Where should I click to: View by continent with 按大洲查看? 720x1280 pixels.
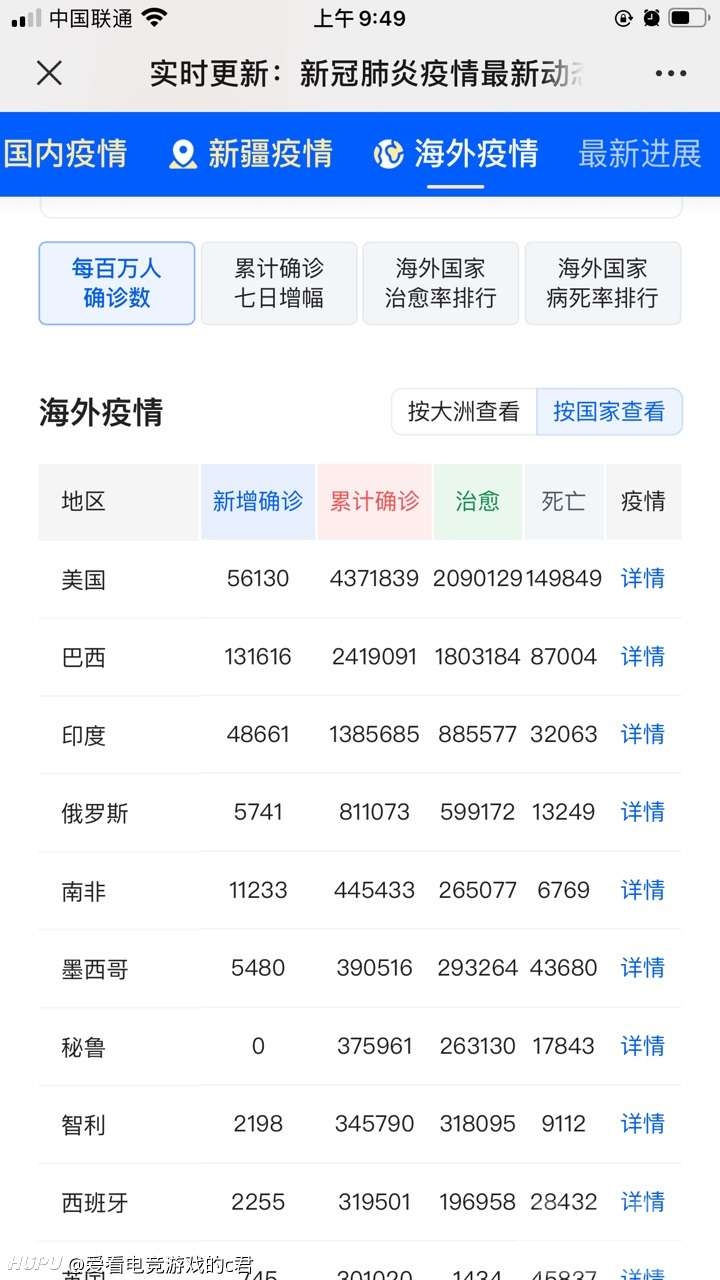click(463, 412)
